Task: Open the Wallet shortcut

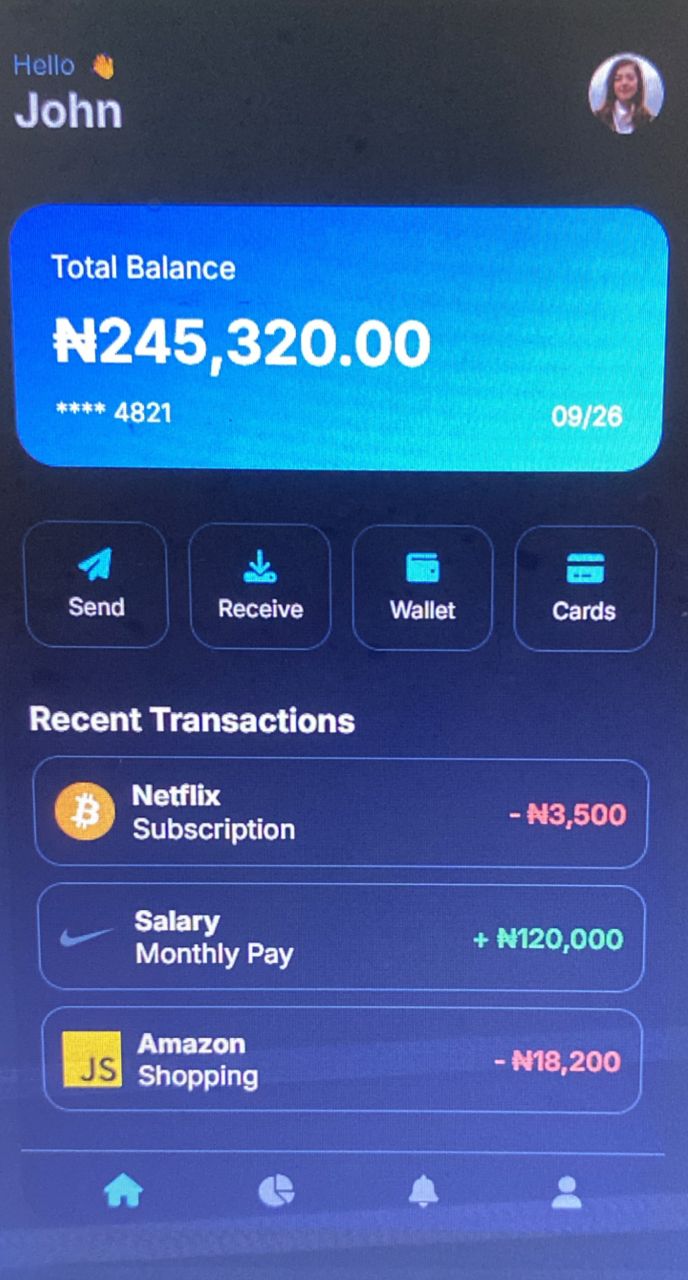Action: coord(422,588)
